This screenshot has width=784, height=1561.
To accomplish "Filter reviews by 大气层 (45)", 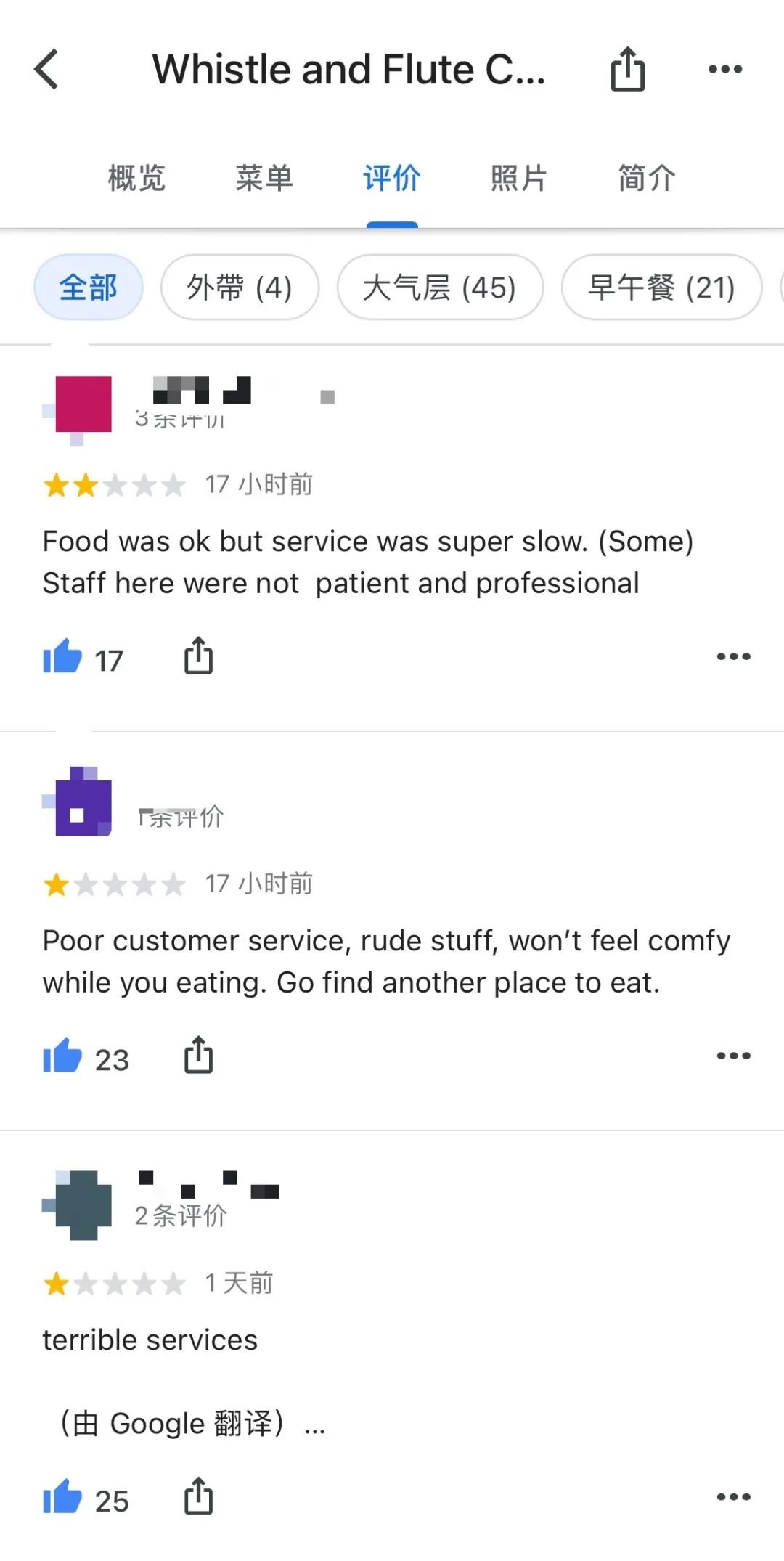I will [440, 288].
